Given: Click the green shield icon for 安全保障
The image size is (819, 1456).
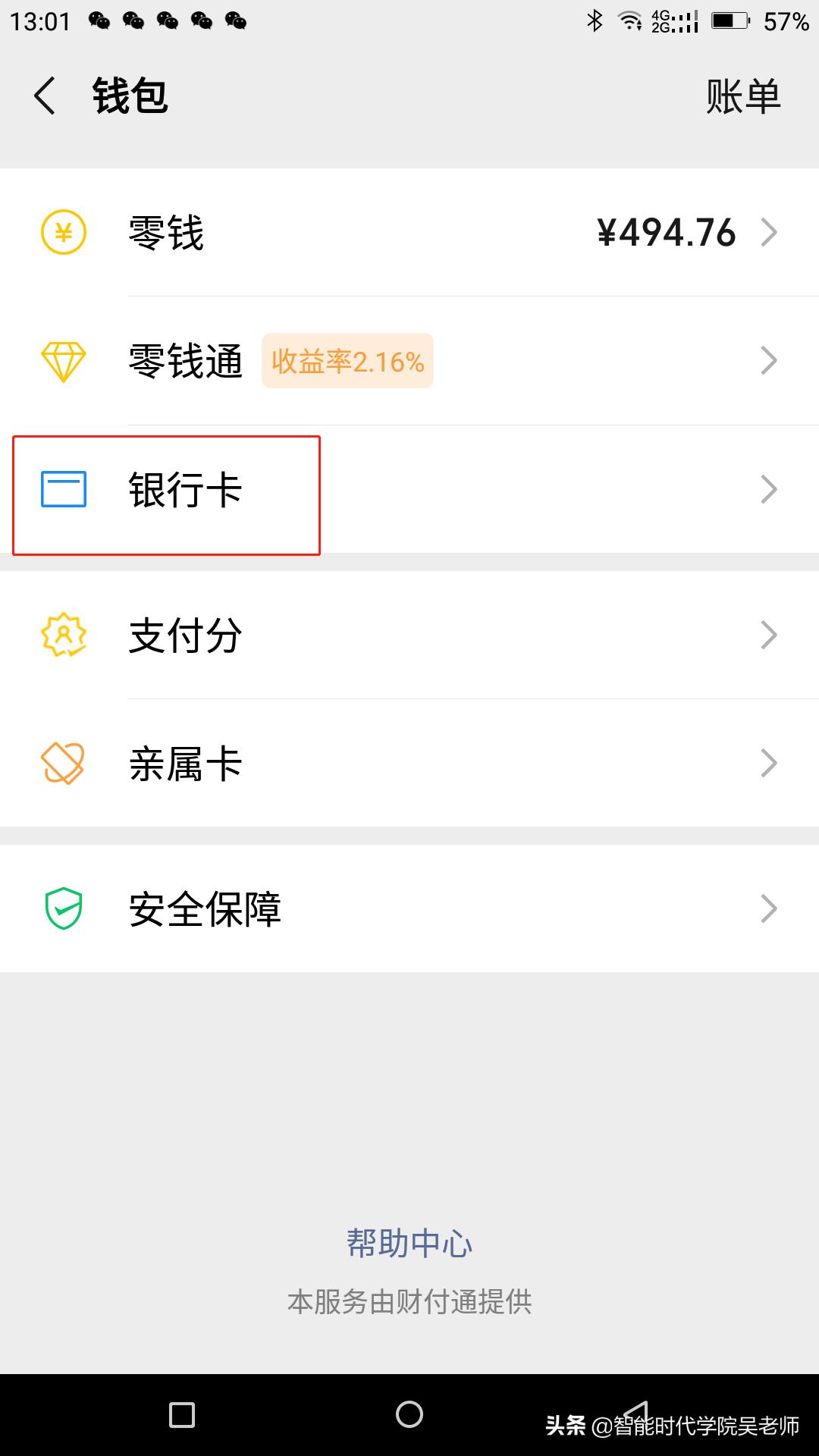Looking at the screenshot, I should point(64,908).
